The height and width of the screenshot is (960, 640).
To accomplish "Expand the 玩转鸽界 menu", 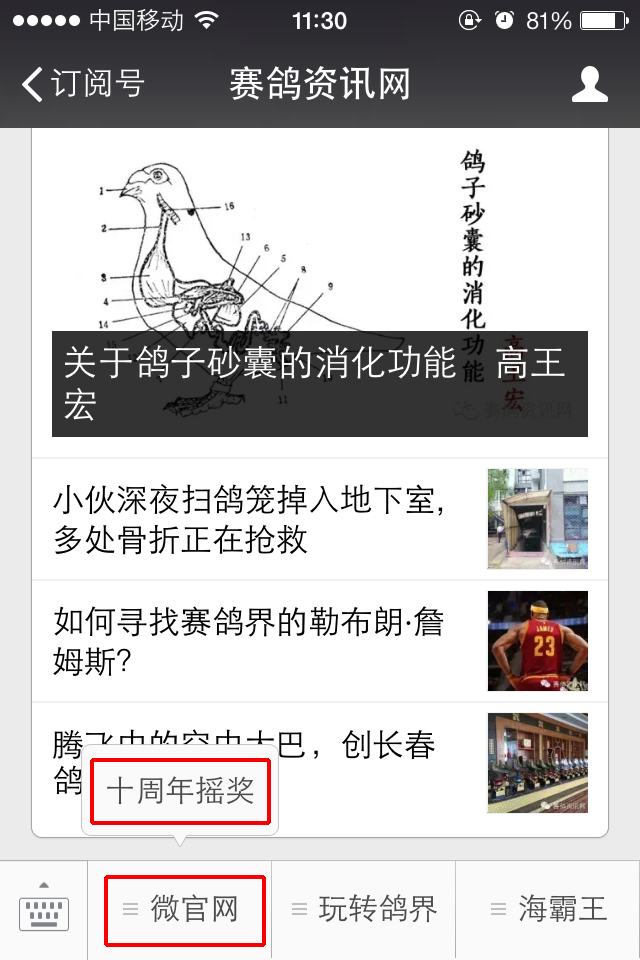I will click(x=364, y=909).
